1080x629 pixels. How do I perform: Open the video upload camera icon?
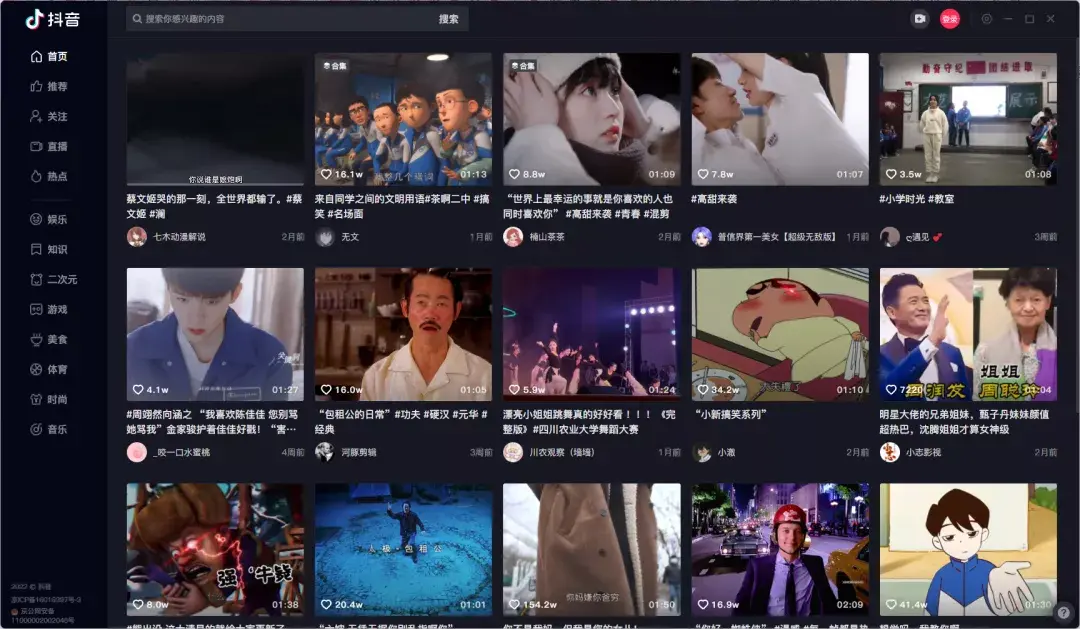(x=919, y=19)
